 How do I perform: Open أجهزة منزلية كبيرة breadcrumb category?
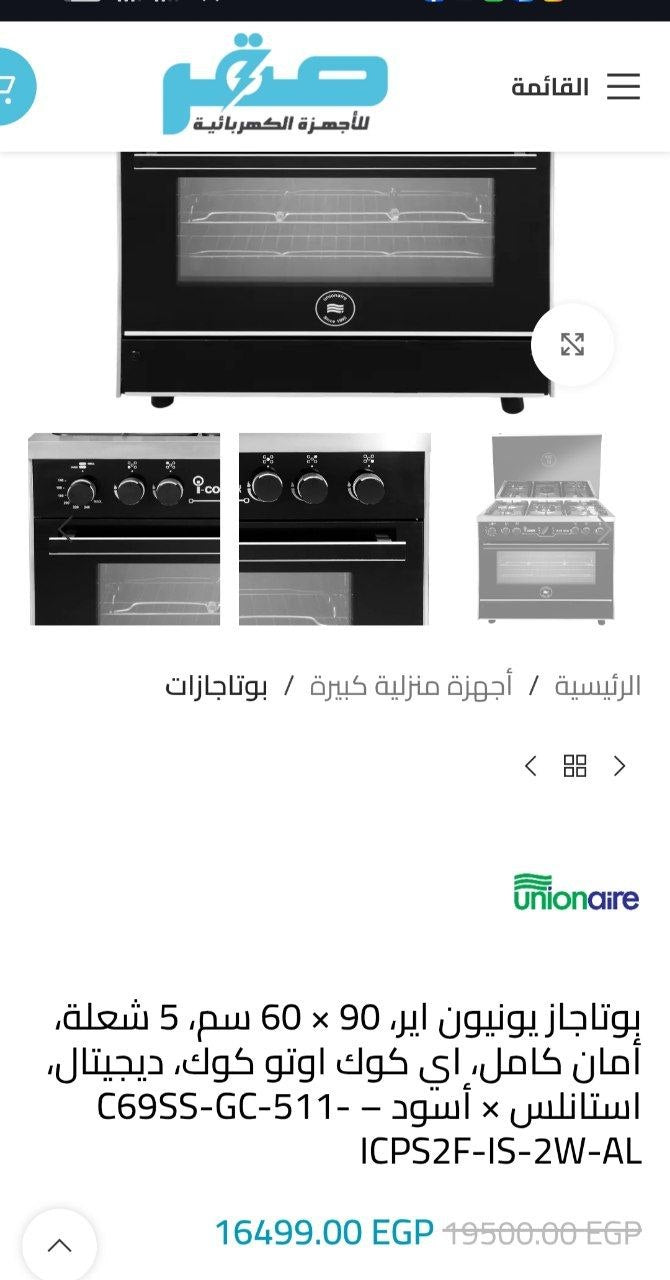coord(411,686)
